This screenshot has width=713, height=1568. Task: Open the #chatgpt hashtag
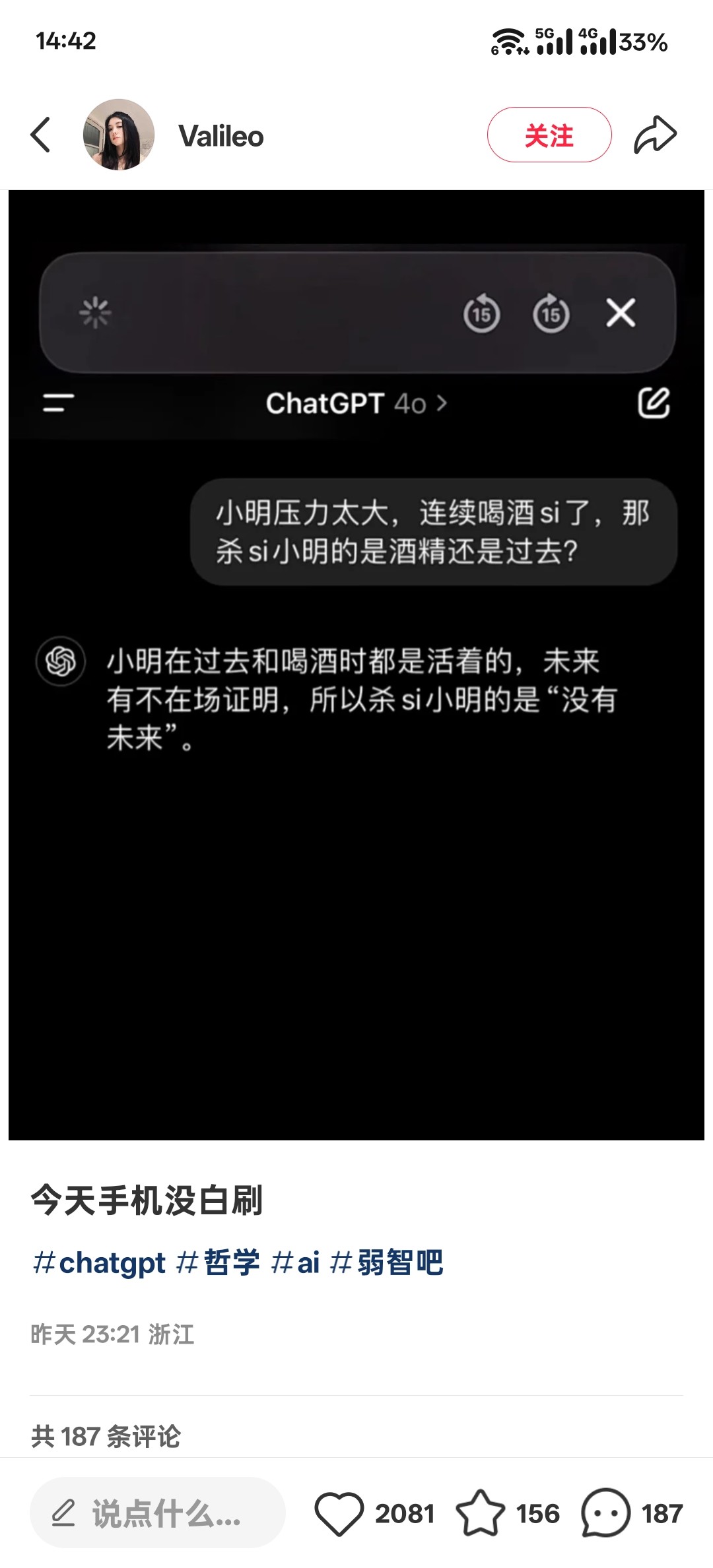99,1262
